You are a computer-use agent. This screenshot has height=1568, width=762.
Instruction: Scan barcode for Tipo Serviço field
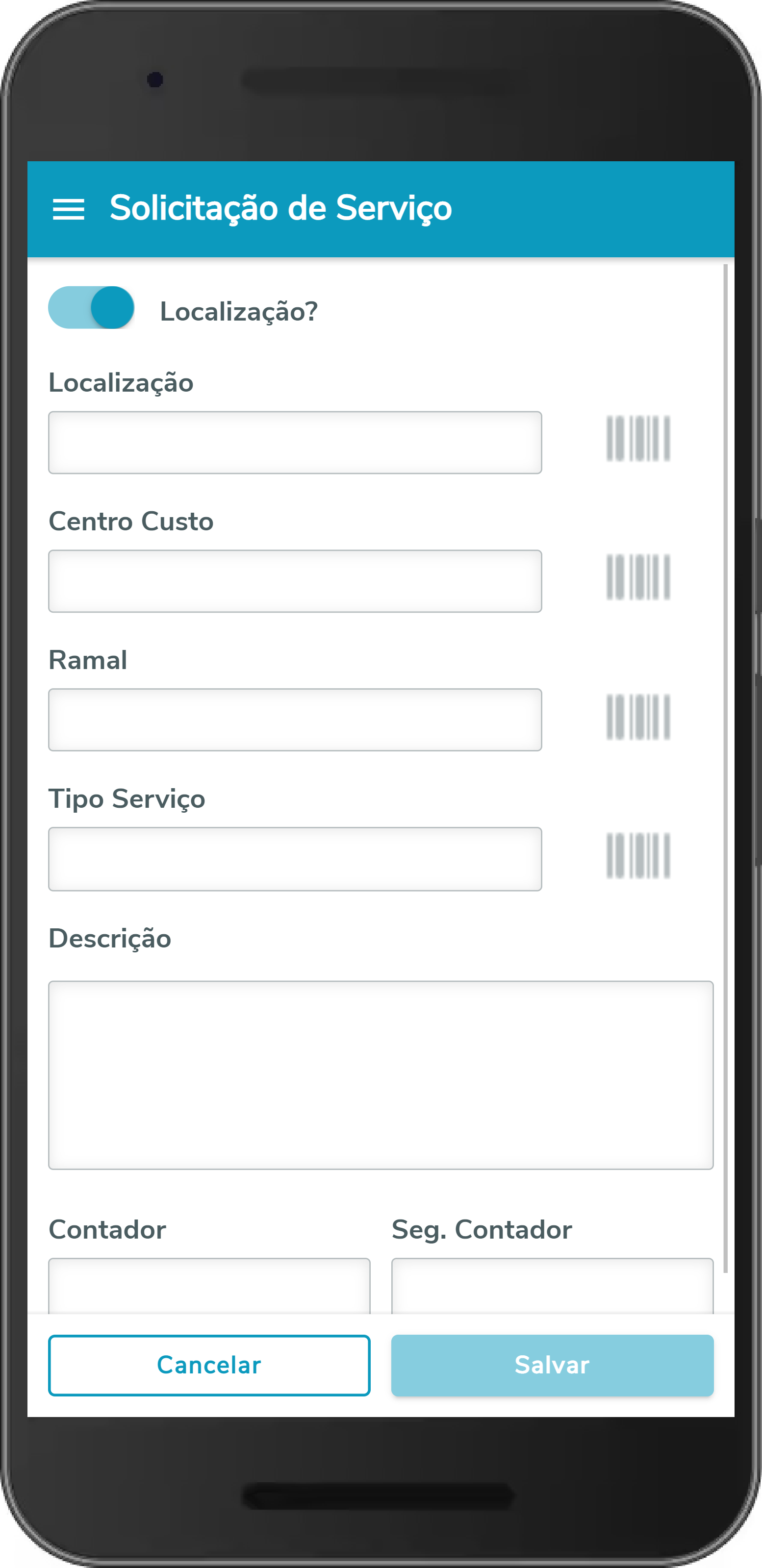point(638,855)
